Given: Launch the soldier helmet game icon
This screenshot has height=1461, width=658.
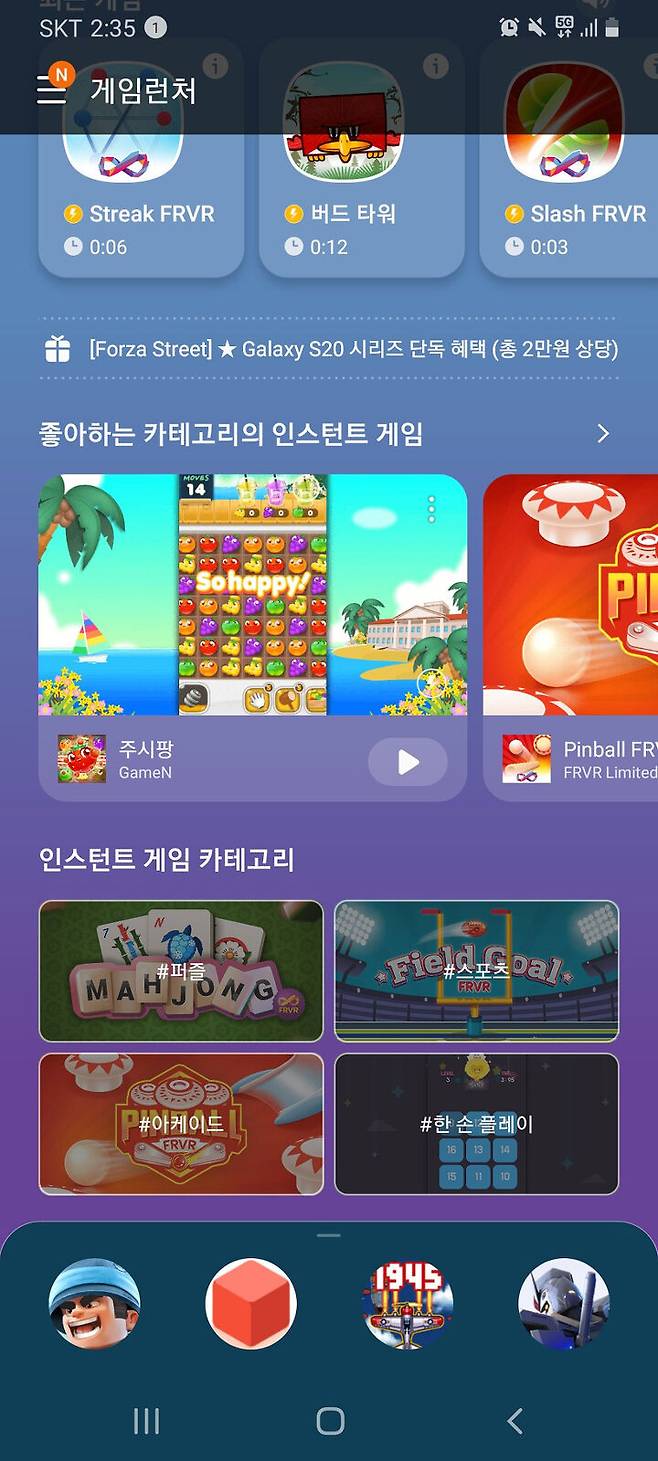Looking at the screenshot, I should [94, 1304].
